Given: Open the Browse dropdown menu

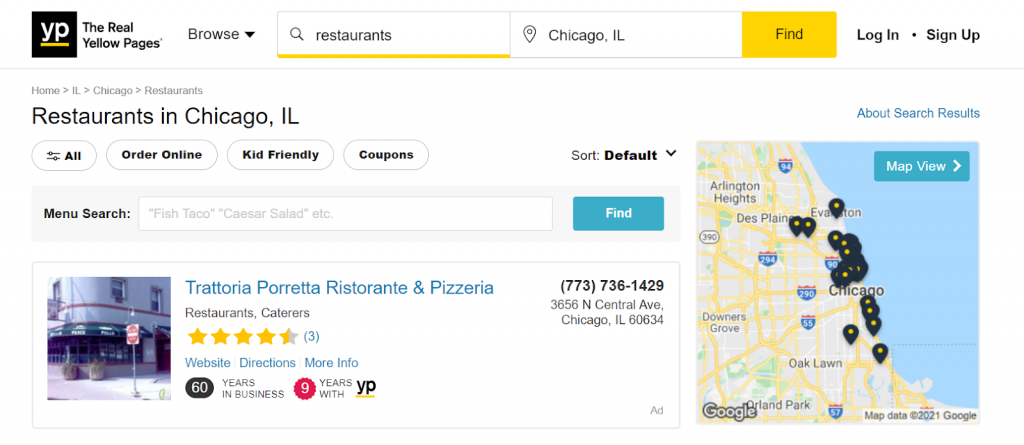Looking at the screenshot, I should pos(221,34).
